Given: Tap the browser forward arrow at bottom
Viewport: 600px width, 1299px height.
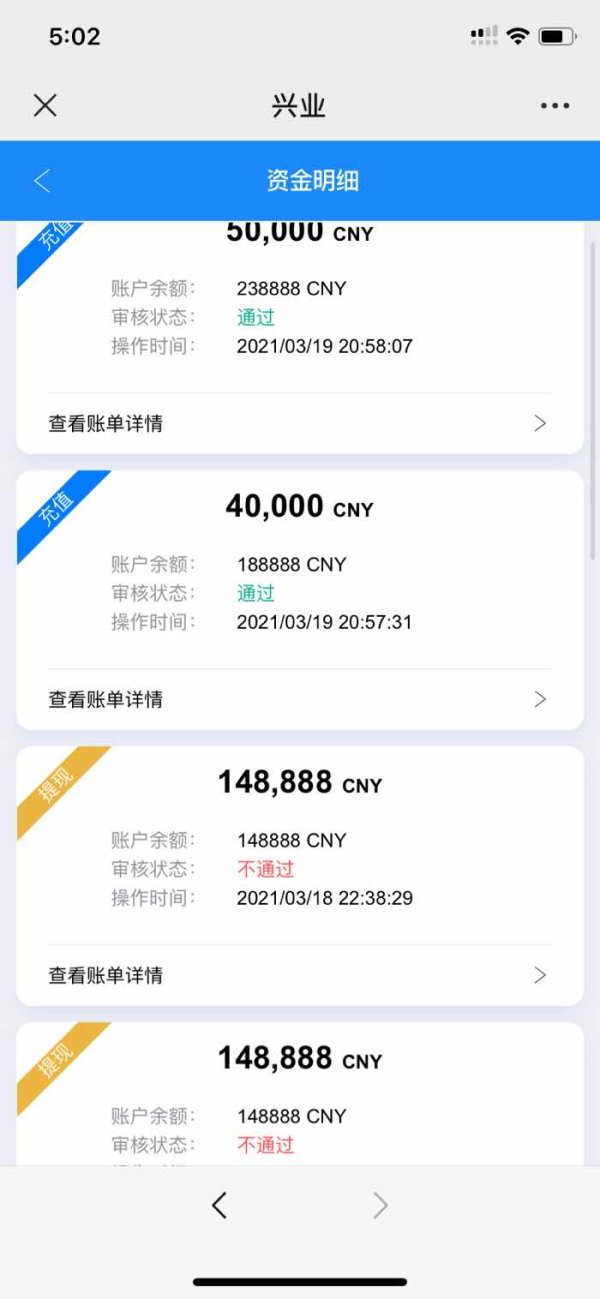Looking at the screenshot, I should [380, 1206].
